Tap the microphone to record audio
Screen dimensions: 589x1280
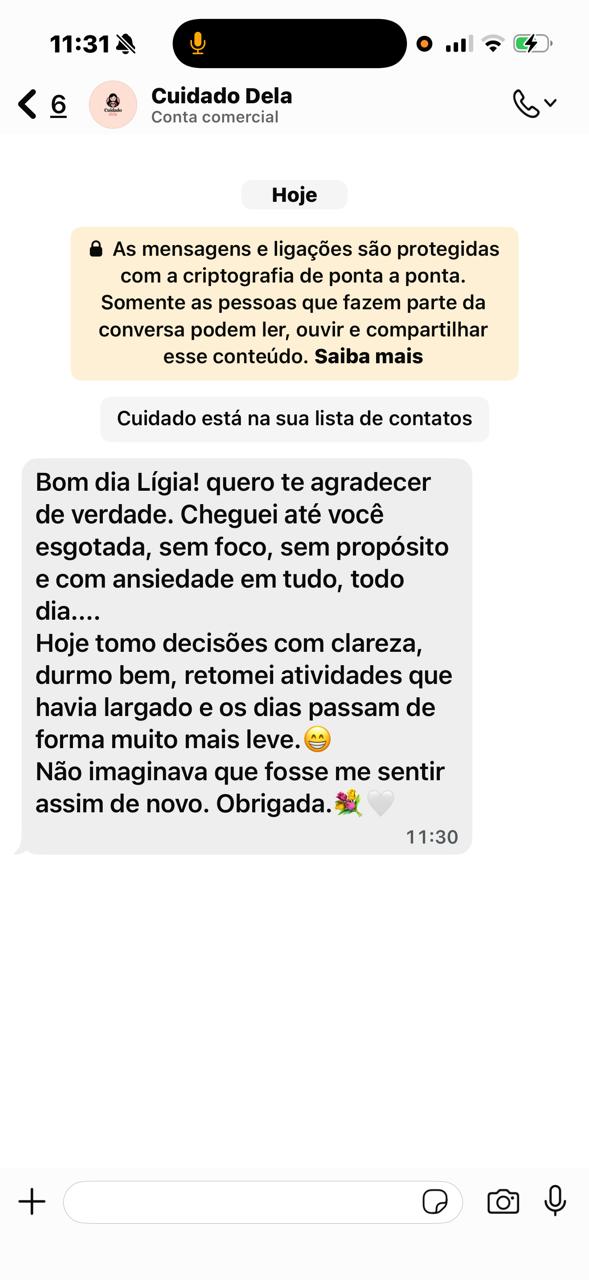point(555,1200)
